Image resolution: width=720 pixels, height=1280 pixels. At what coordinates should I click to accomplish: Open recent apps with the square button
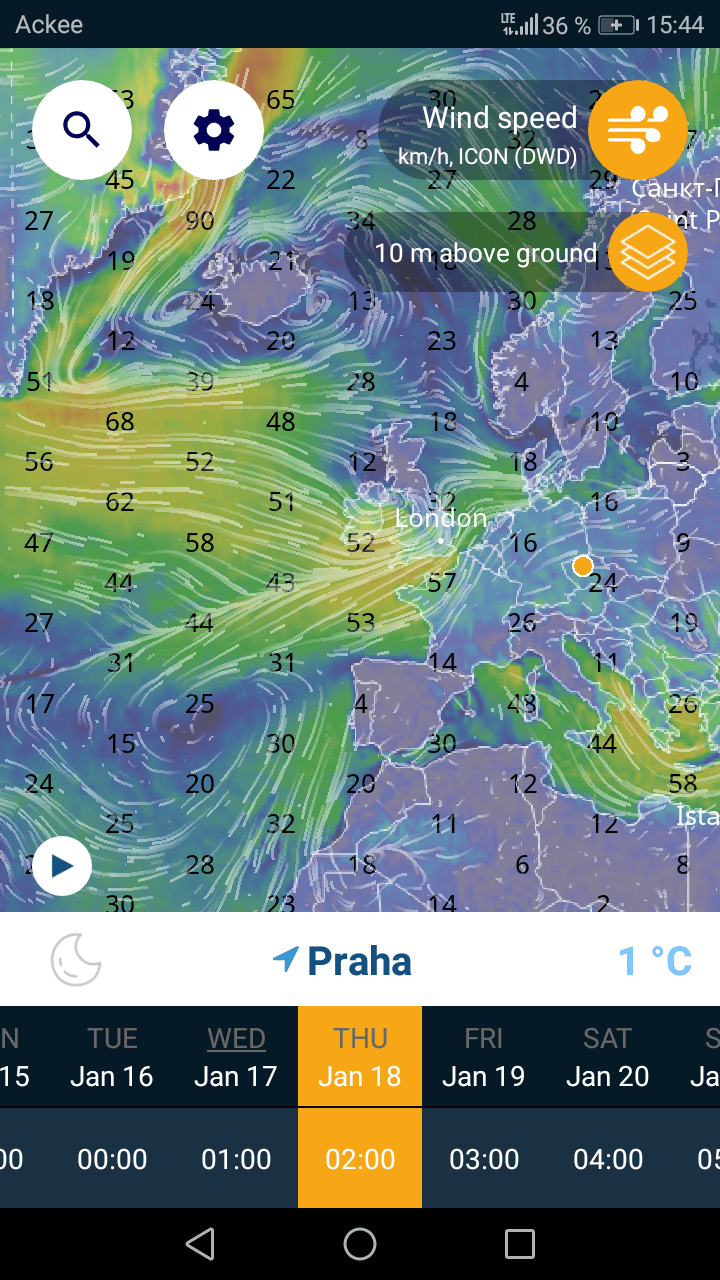tap(519, 1244)
